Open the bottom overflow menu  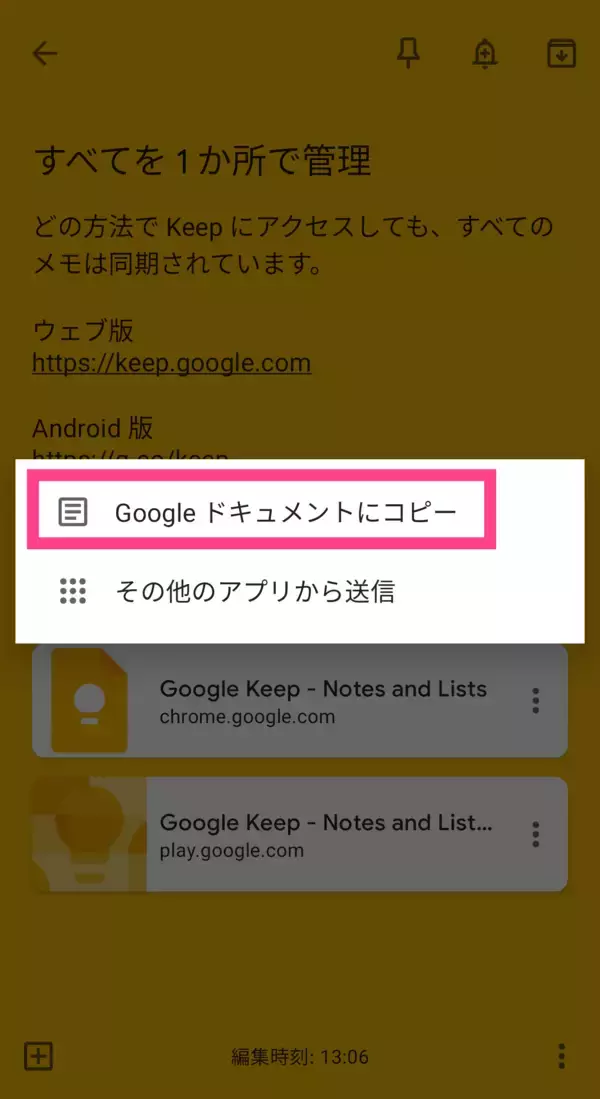click(562, 1055)
